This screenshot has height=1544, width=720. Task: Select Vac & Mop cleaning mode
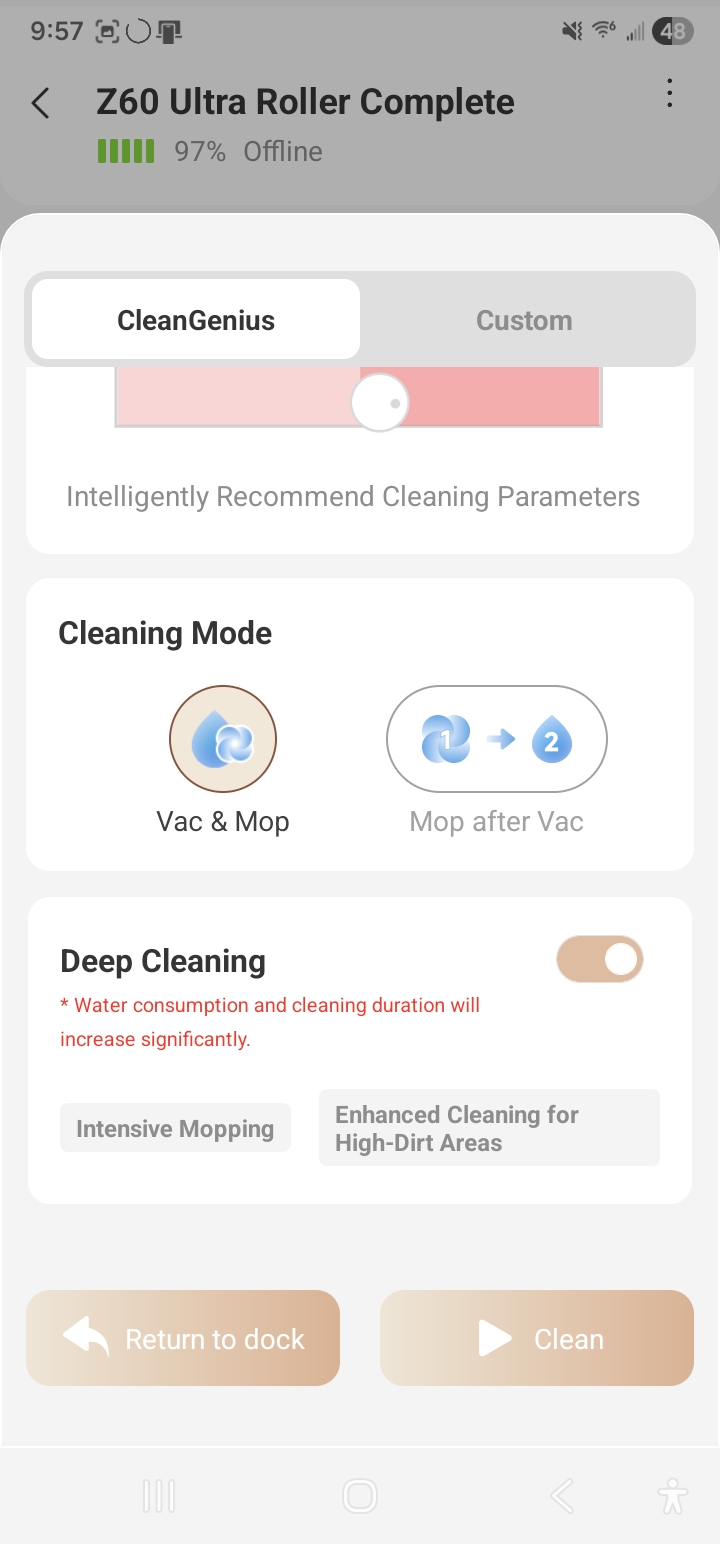click(x=223, y=739)
